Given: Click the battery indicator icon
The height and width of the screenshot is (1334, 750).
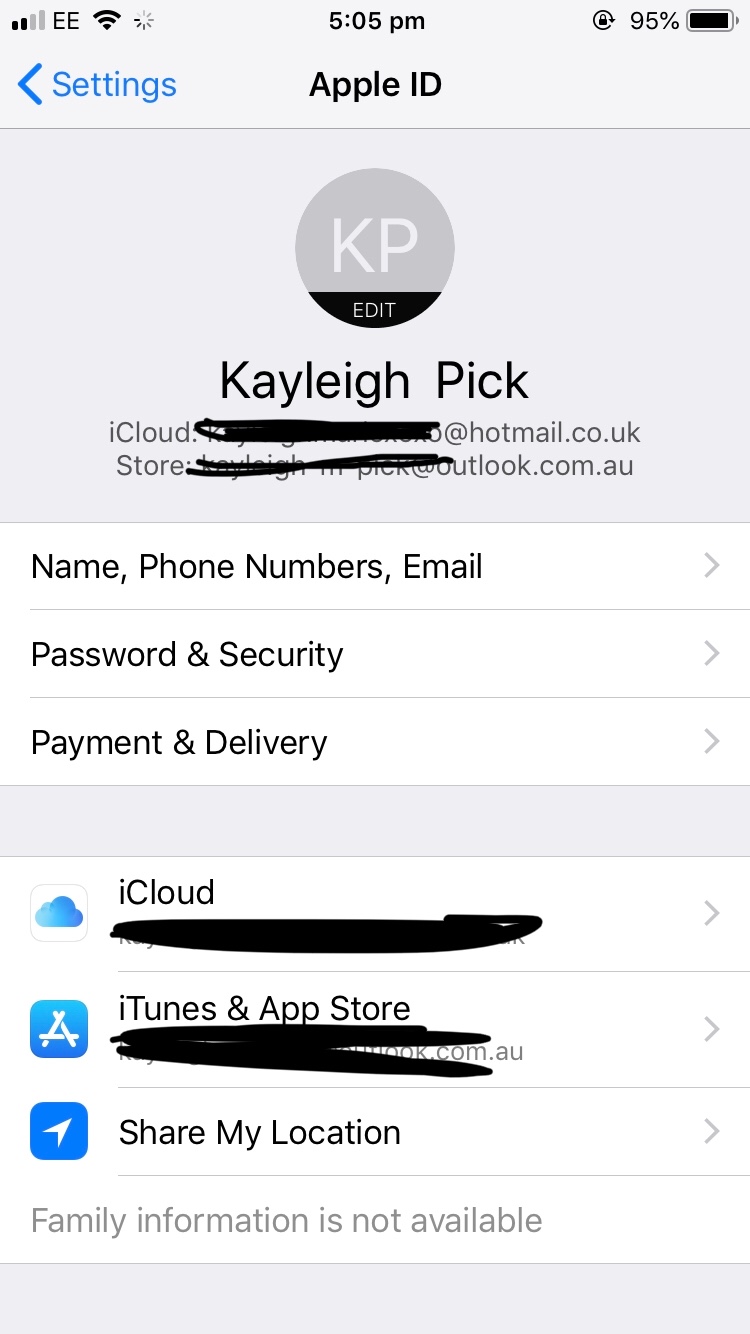Looking at the screenshot, I should [712, 18].
